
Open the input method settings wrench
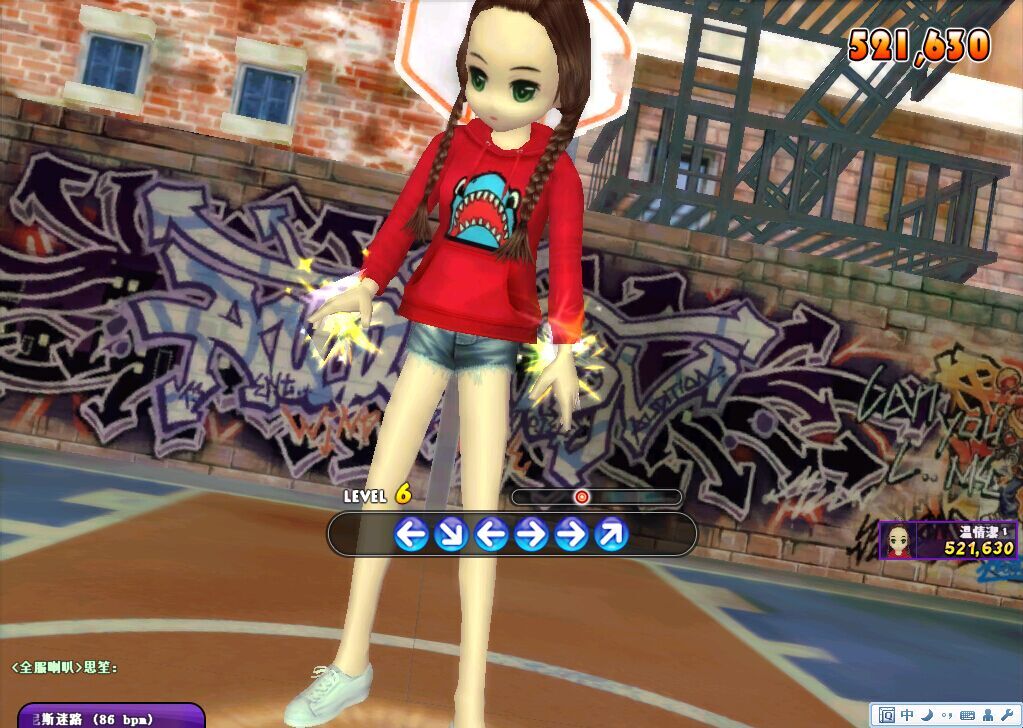[1006, 715]
